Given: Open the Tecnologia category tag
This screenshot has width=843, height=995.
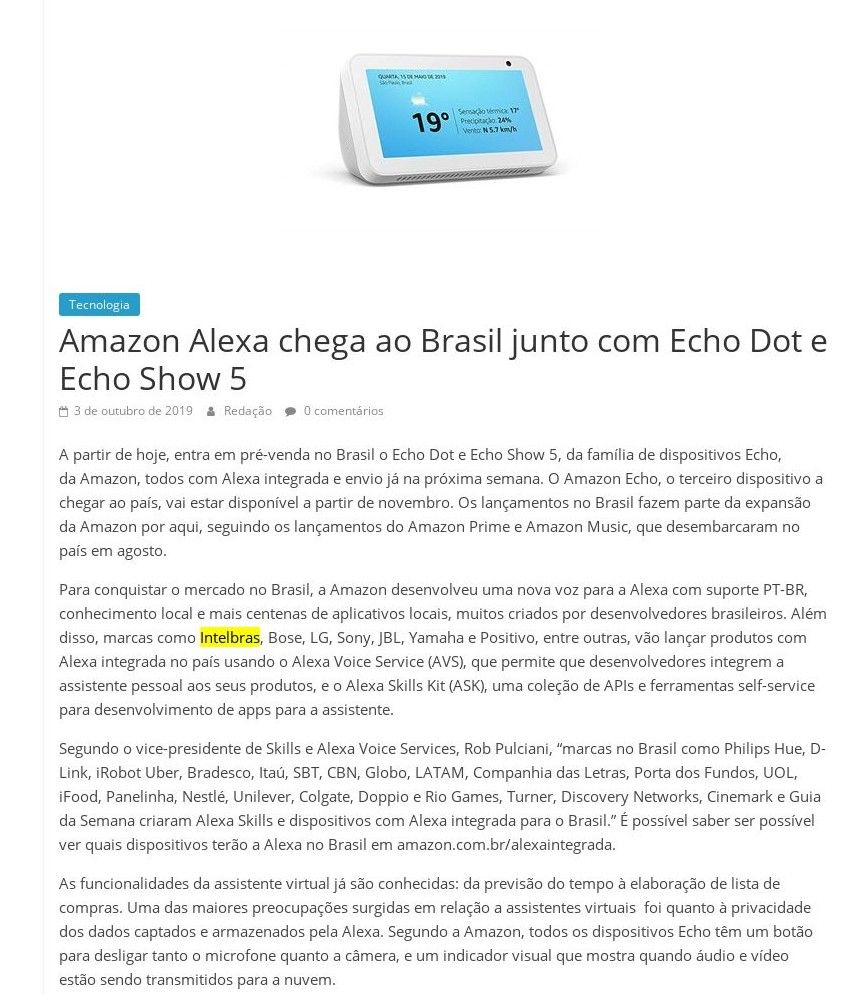Looking at the screenshot, I should 99,304.
